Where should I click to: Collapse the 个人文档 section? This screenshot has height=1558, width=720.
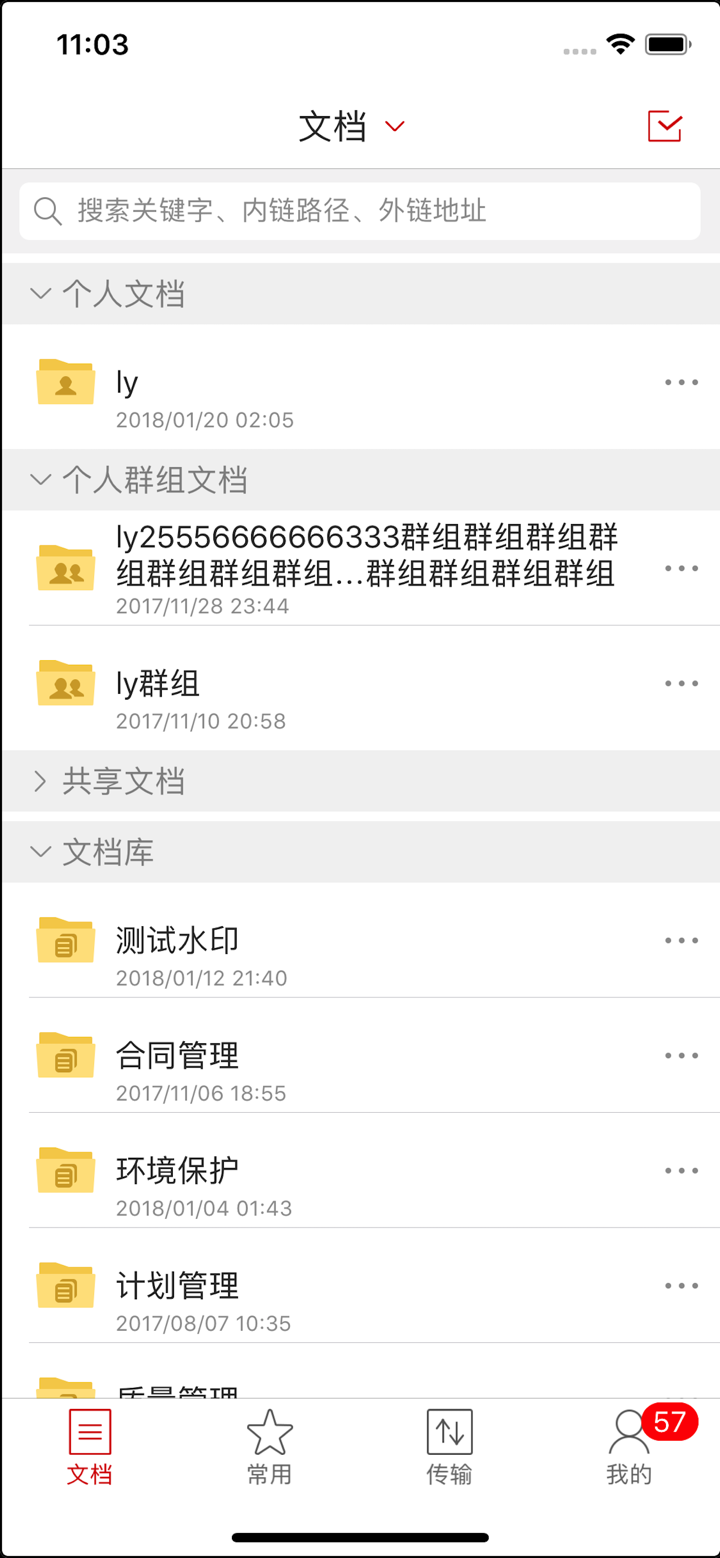(40, 293)
